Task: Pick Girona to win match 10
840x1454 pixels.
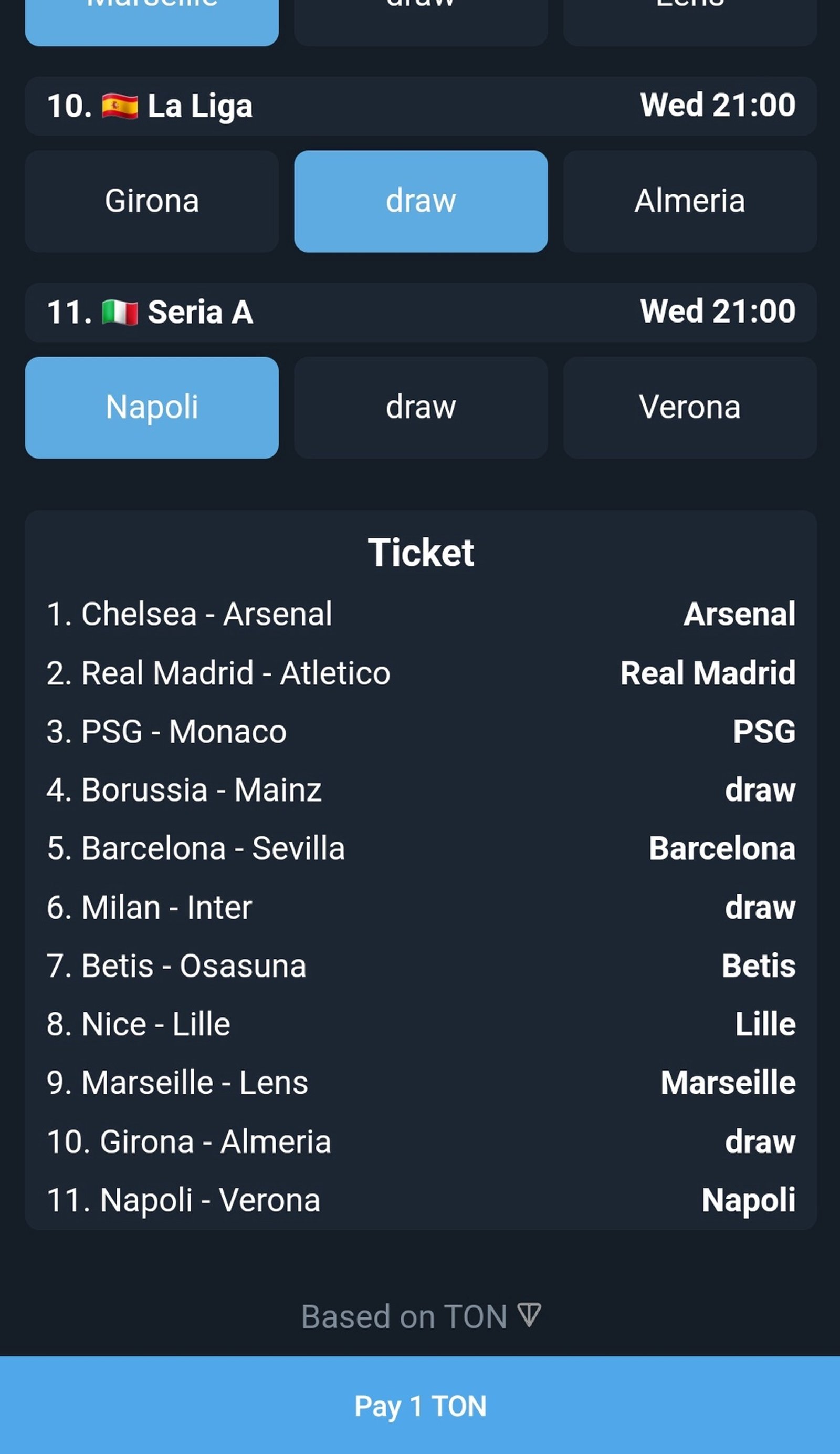Action: pos(152,201)
